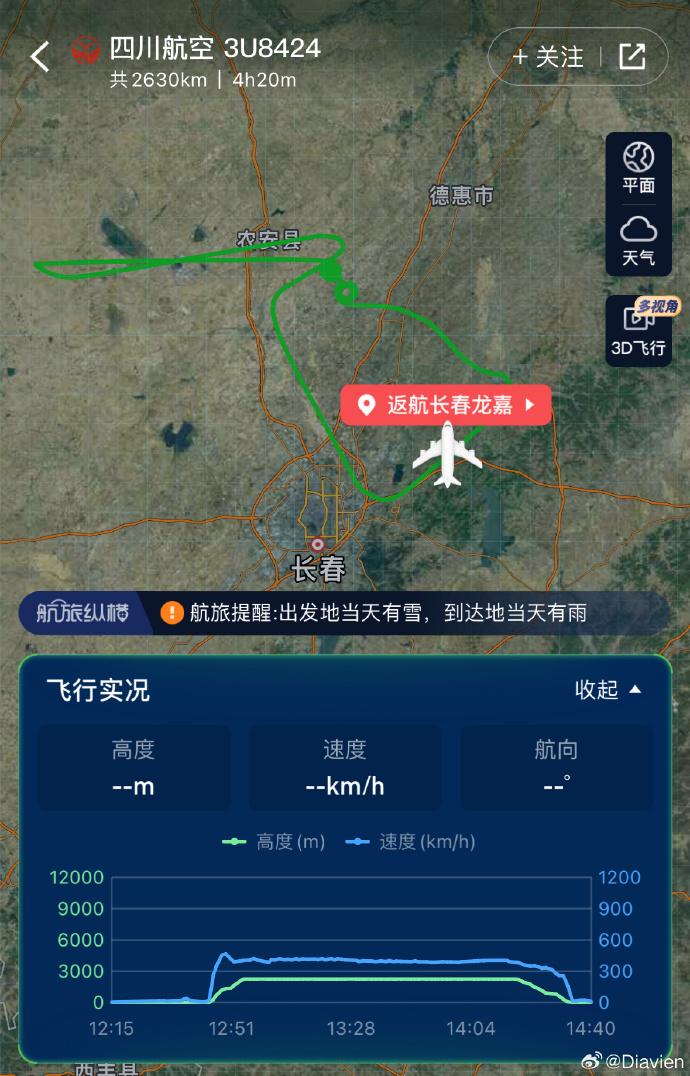Viewport: 690px width, 1076px height.
Task: Switch map to 平面 flat view
Action: [x=638, y=167]
